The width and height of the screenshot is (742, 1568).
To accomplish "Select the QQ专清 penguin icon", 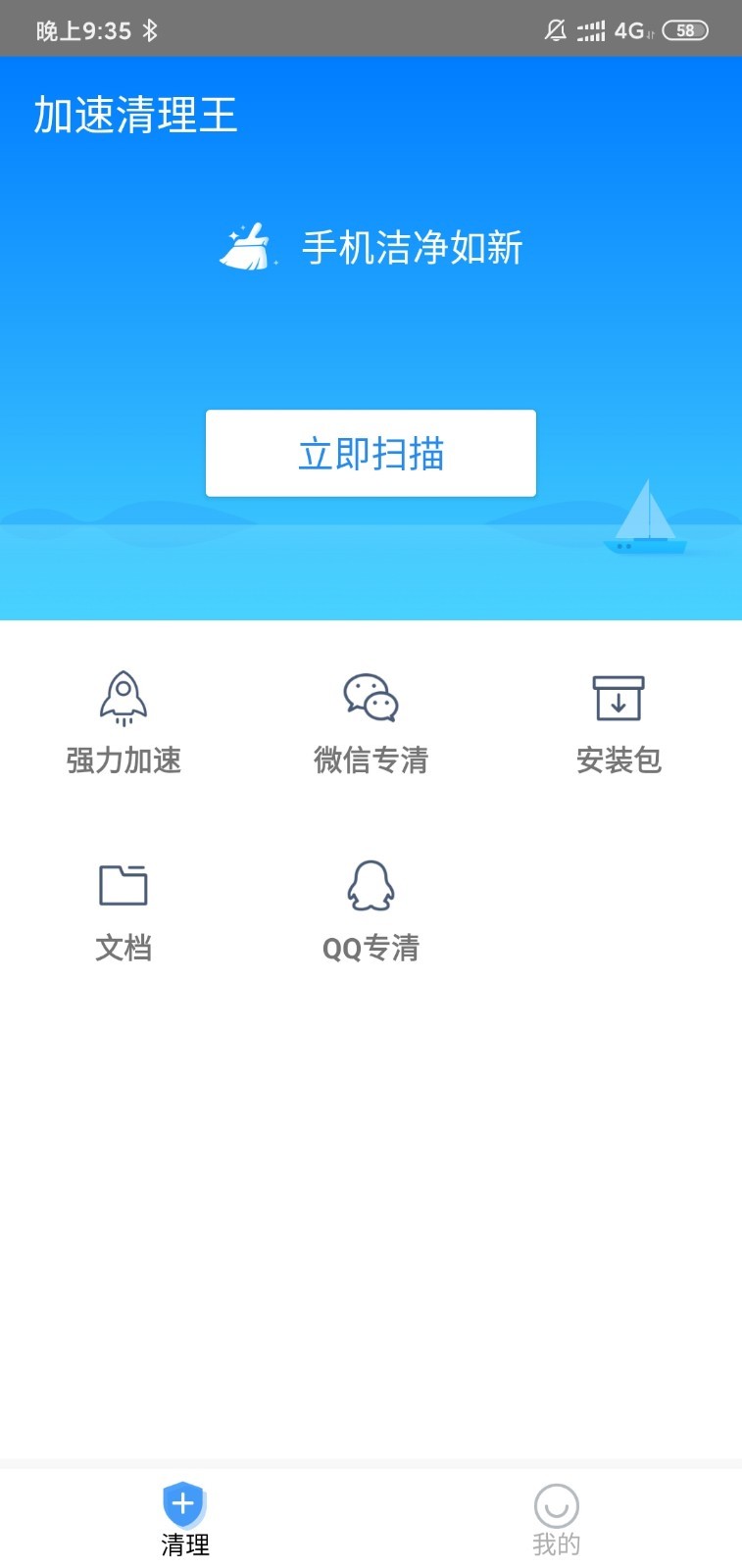I will tap(371, 885).
